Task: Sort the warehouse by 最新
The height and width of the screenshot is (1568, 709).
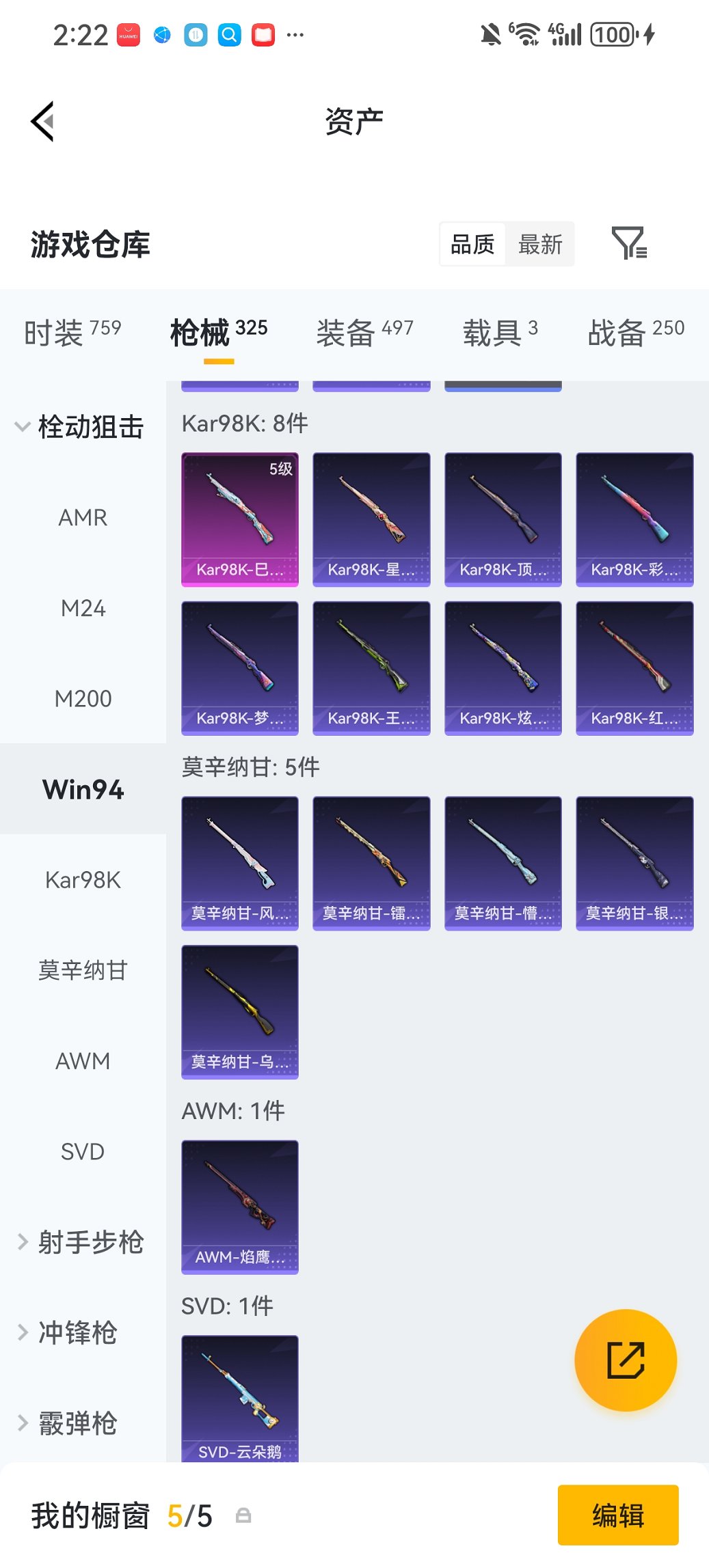Action: tap(539, 244)
